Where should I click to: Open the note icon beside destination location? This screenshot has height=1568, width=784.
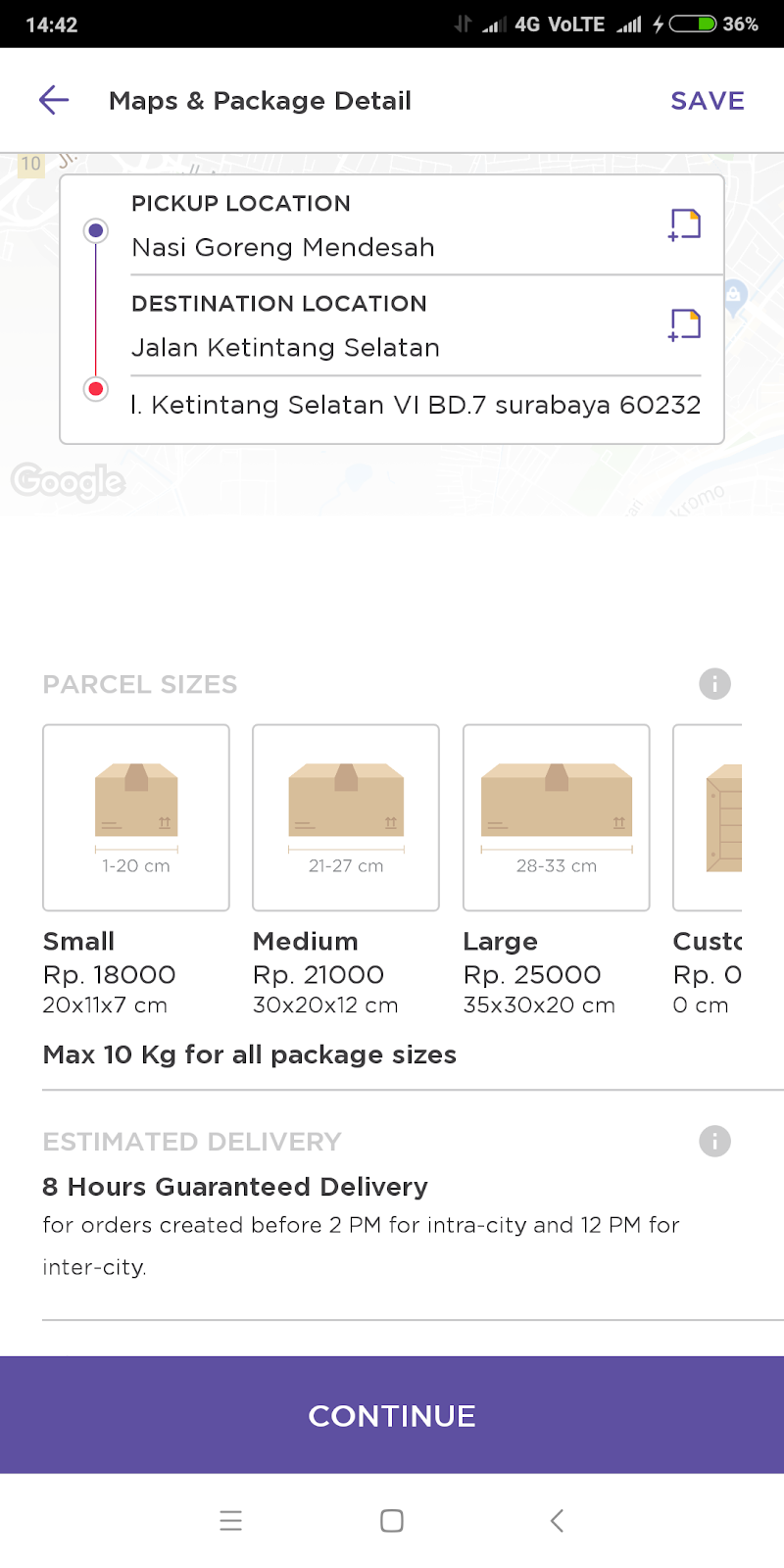tap(685, 324)
